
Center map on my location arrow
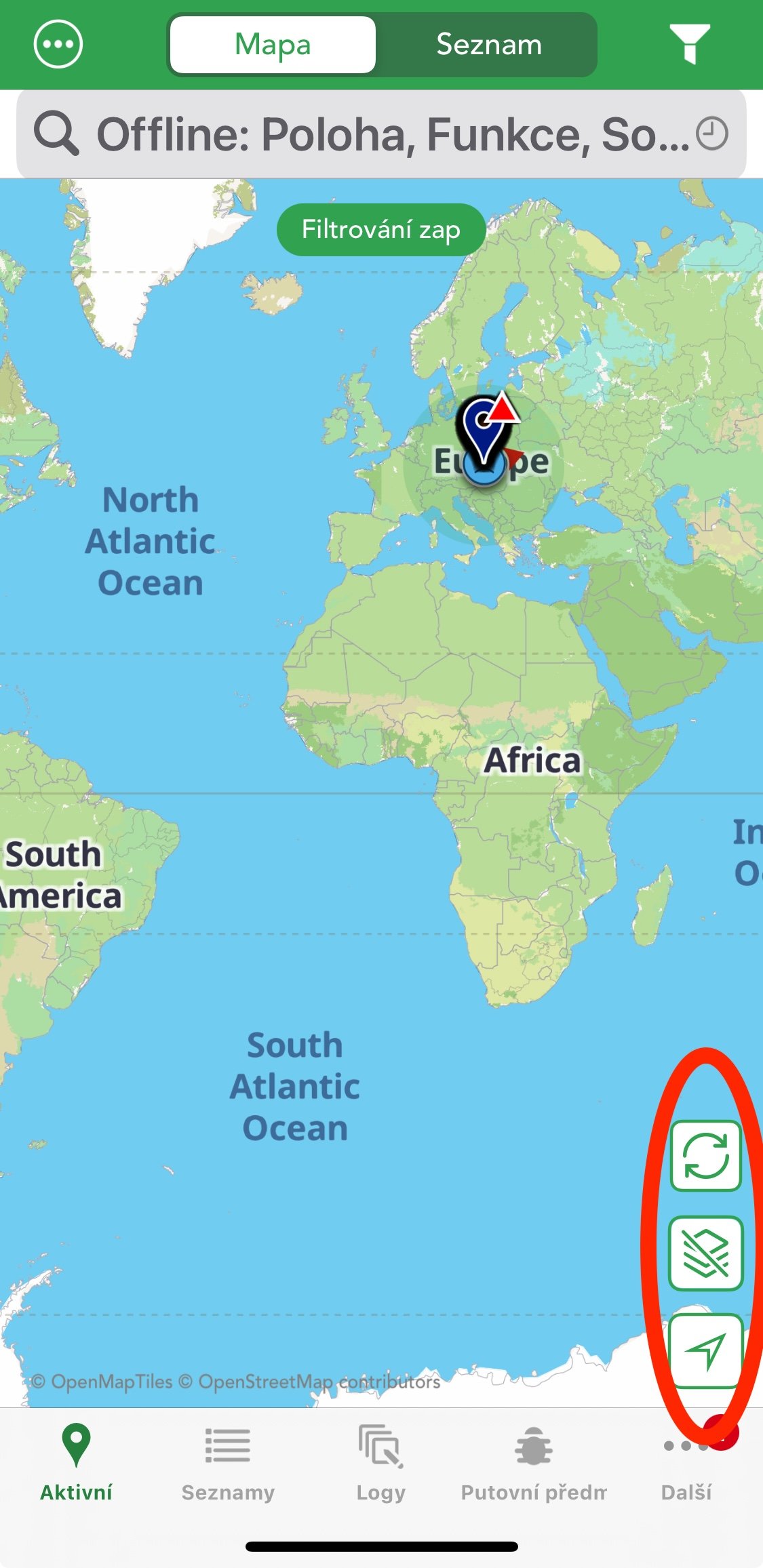[x=706, y=1351]
